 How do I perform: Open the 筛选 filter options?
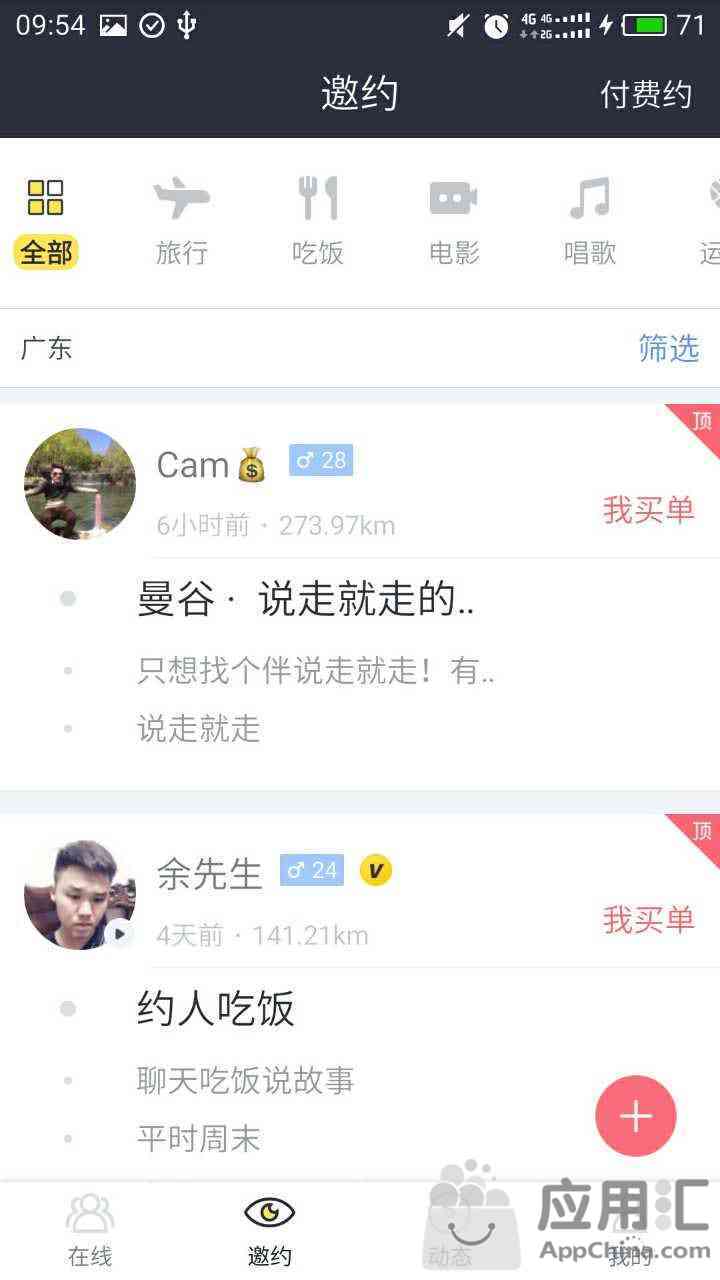[668, 348]
